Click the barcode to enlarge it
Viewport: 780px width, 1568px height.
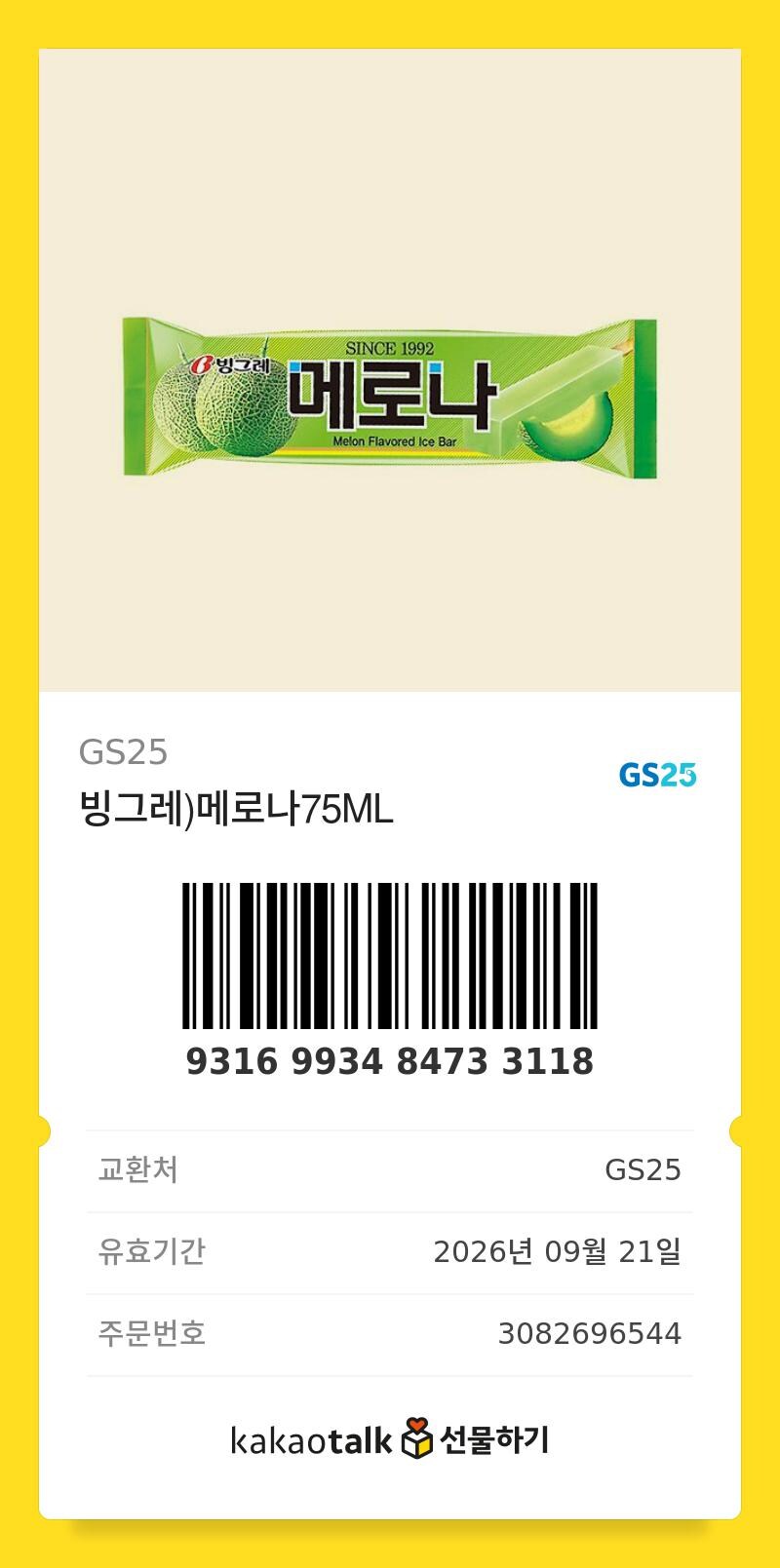[x=390, y=955]
